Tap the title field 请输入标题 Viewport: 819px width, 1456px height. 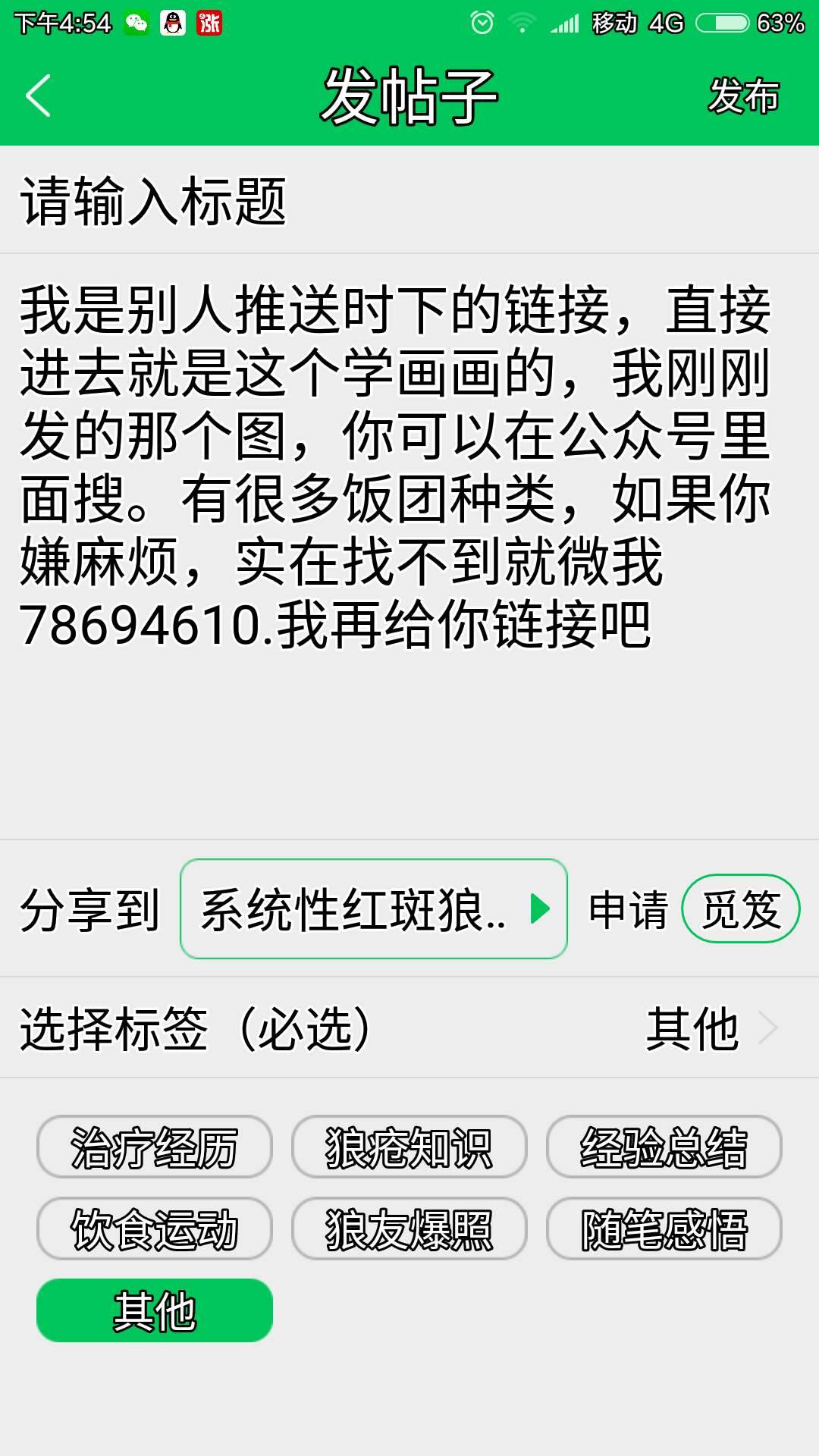pyautogui.click(x=409, y=201)
